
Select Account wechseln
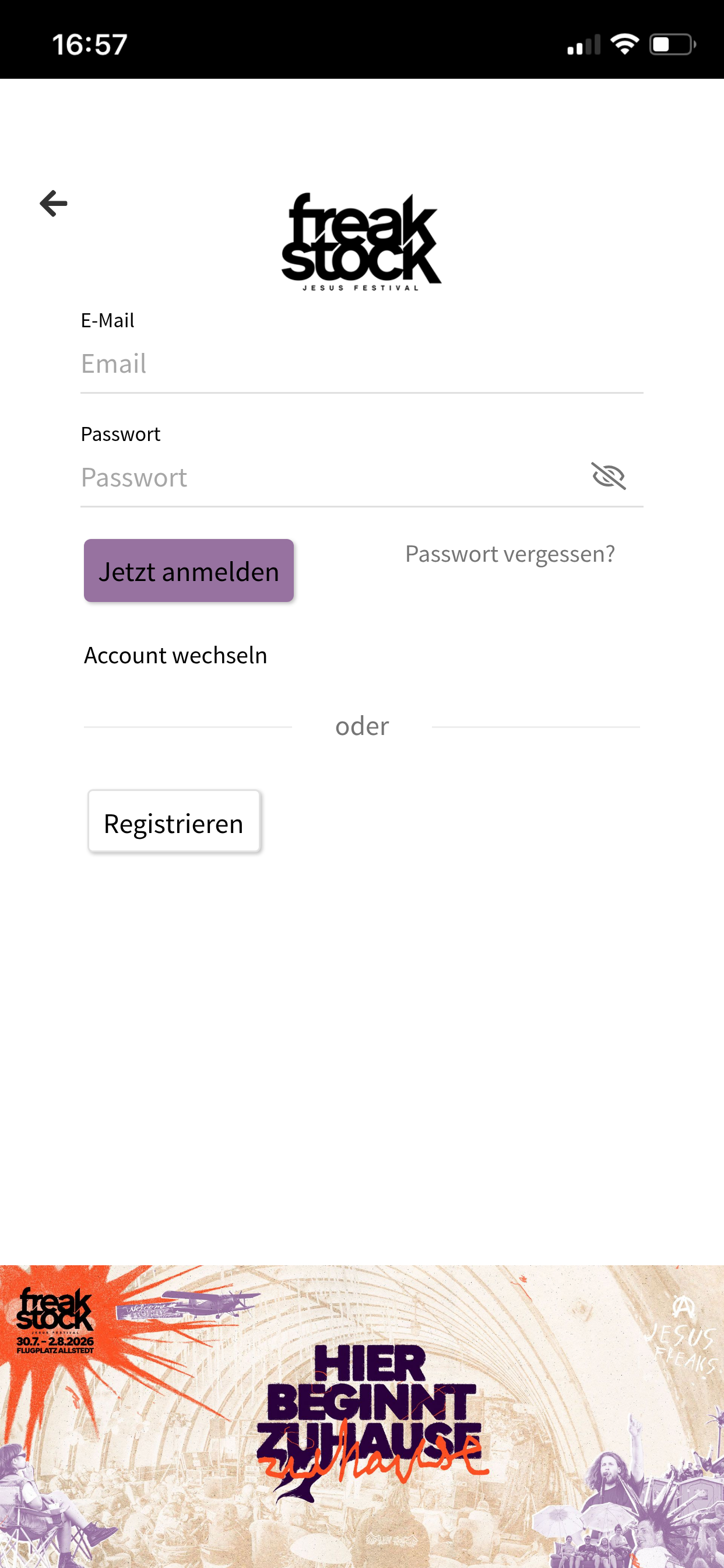[x=175, y=656]
